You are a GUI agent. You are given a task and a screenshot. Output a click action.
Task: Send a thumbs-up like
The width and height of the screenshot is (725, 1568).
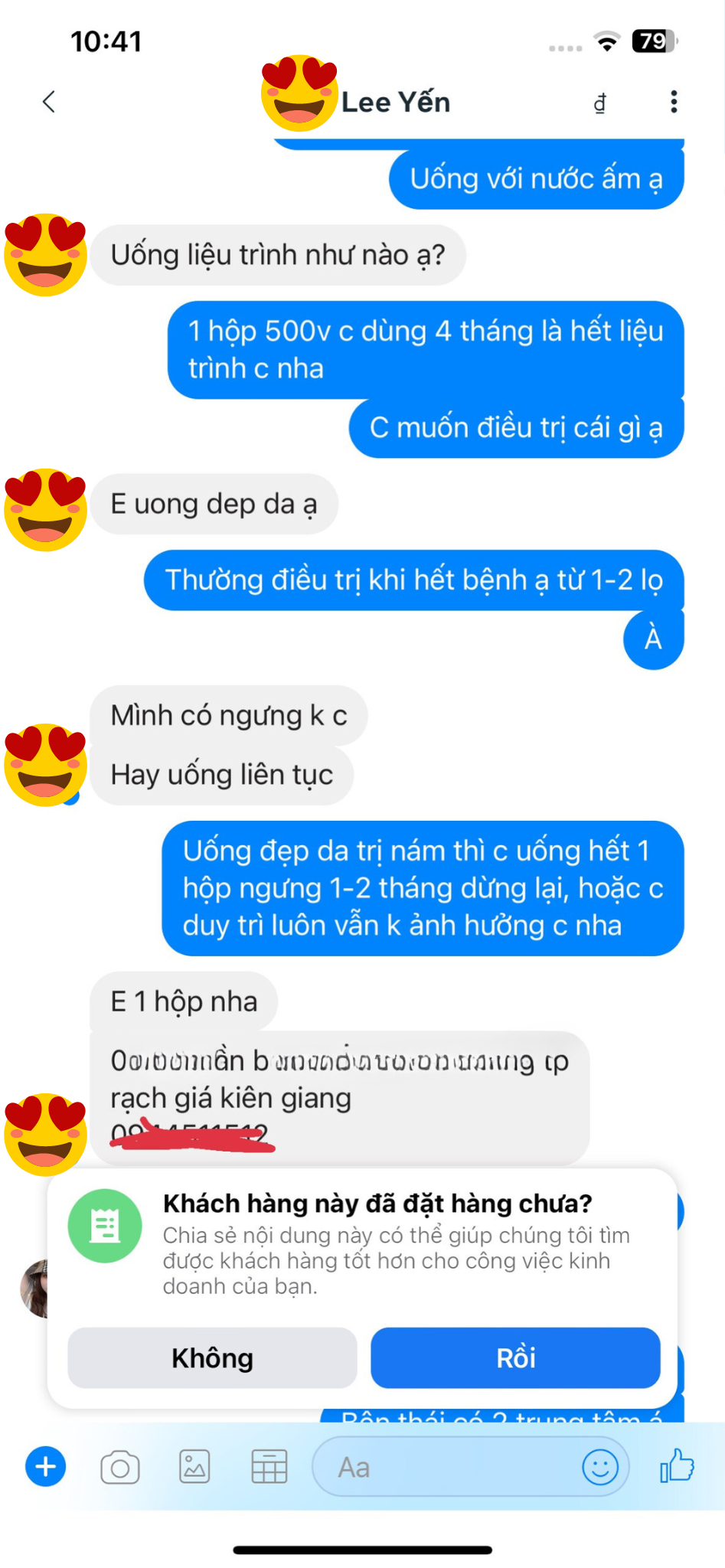click(677, 1466)
